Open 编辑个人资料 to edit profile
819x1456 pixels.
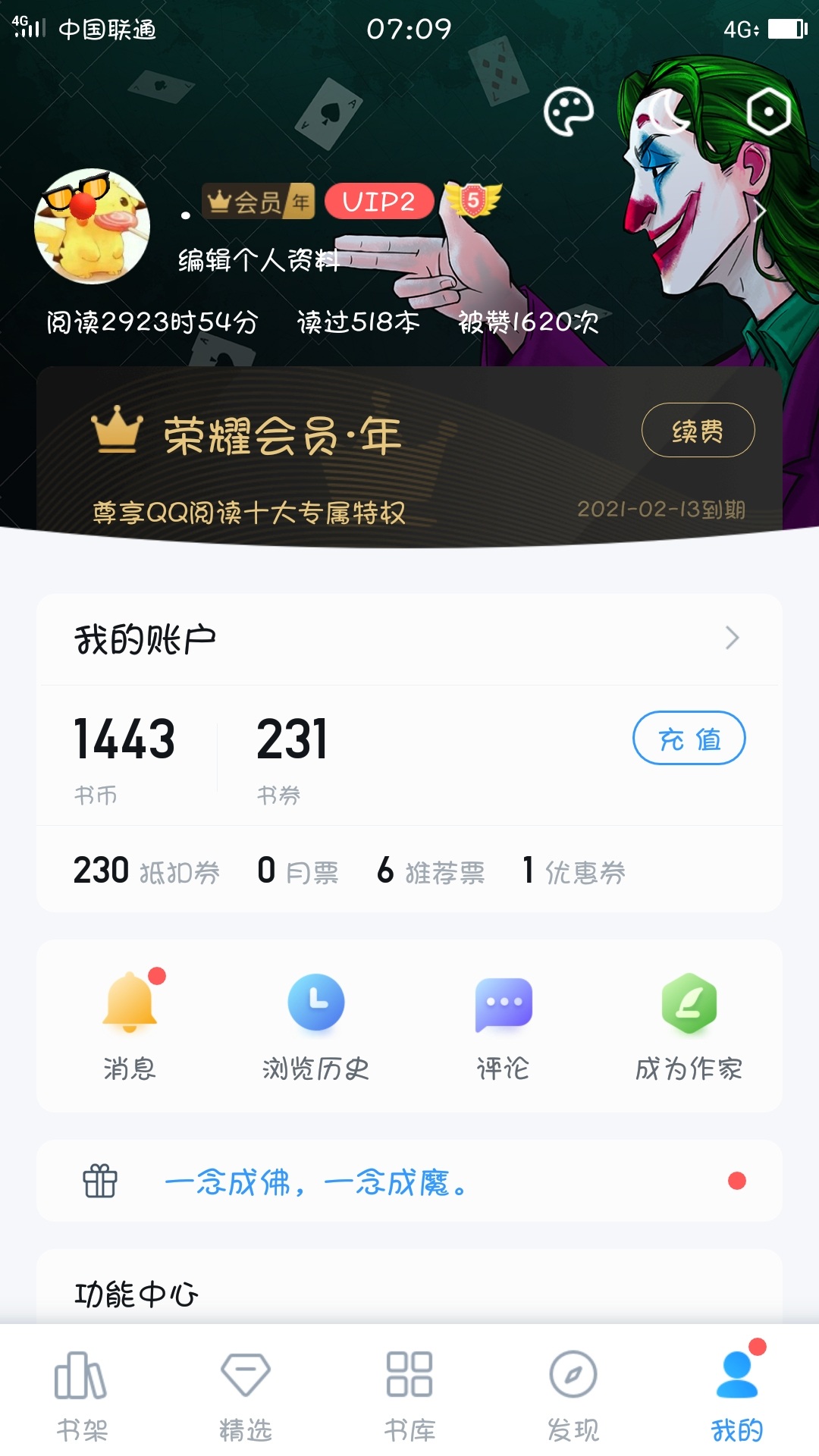tap(259, 261)
